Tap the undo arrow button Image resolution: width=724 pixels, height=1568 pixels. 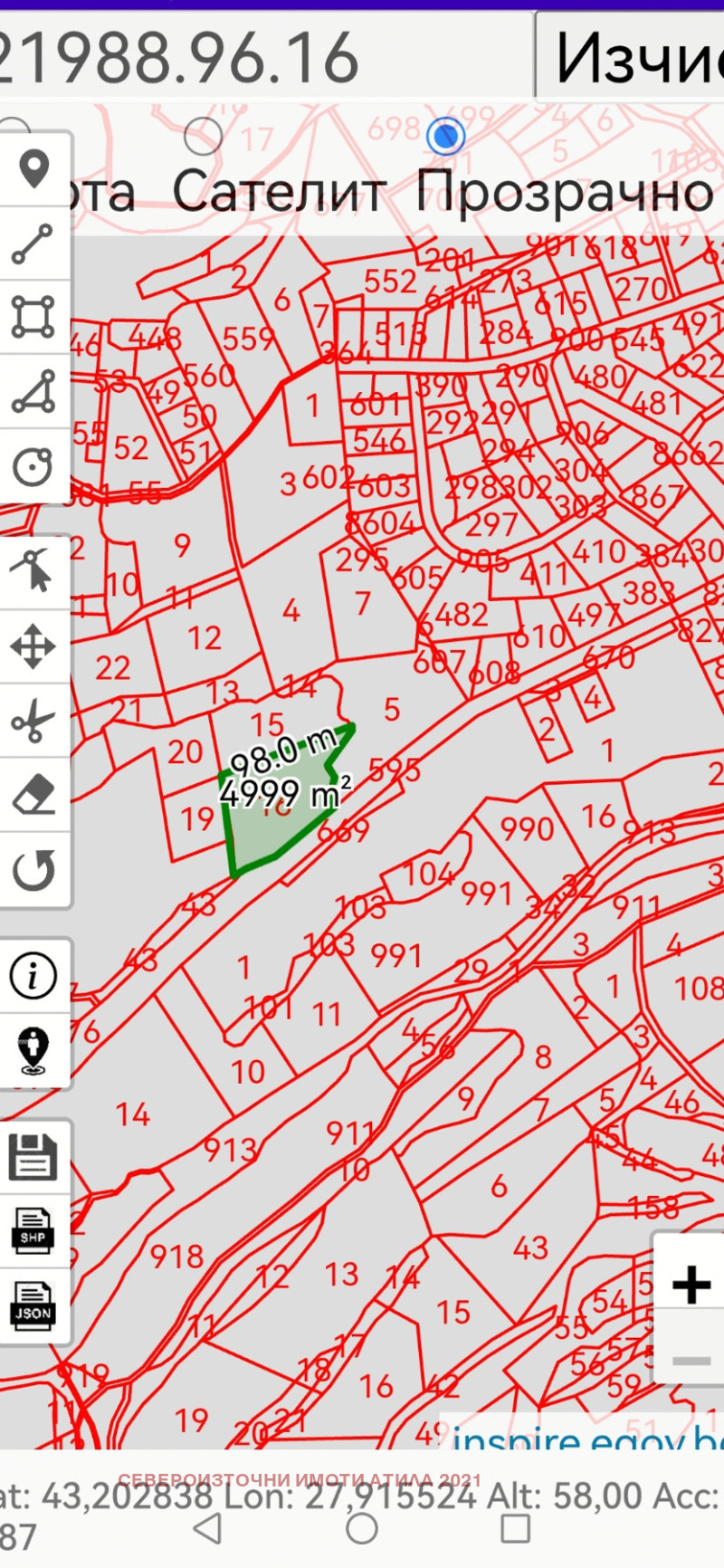(33, 871)
